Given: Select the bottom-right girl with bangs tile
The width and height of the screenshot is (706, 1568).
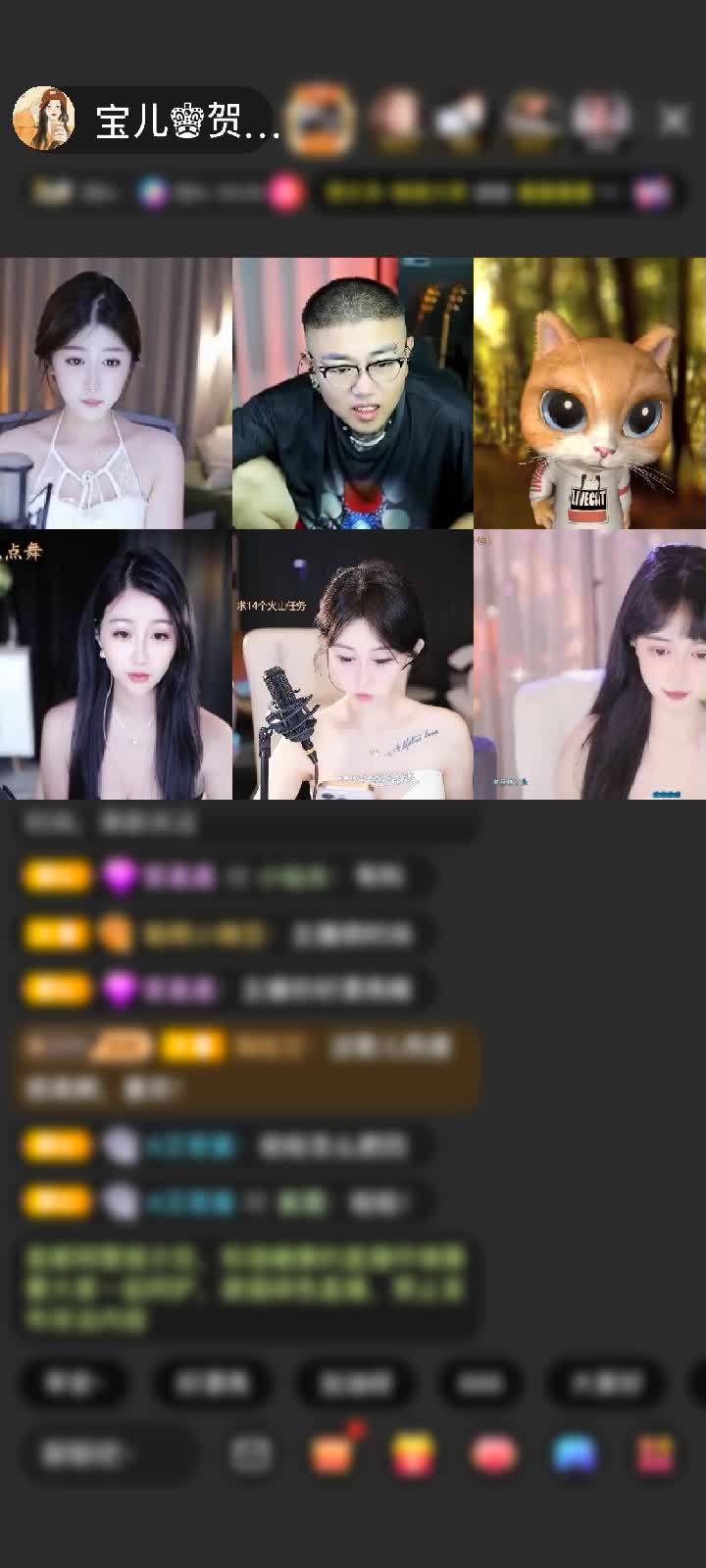Looking at the screenshot, I should click(x=590, y=664).
